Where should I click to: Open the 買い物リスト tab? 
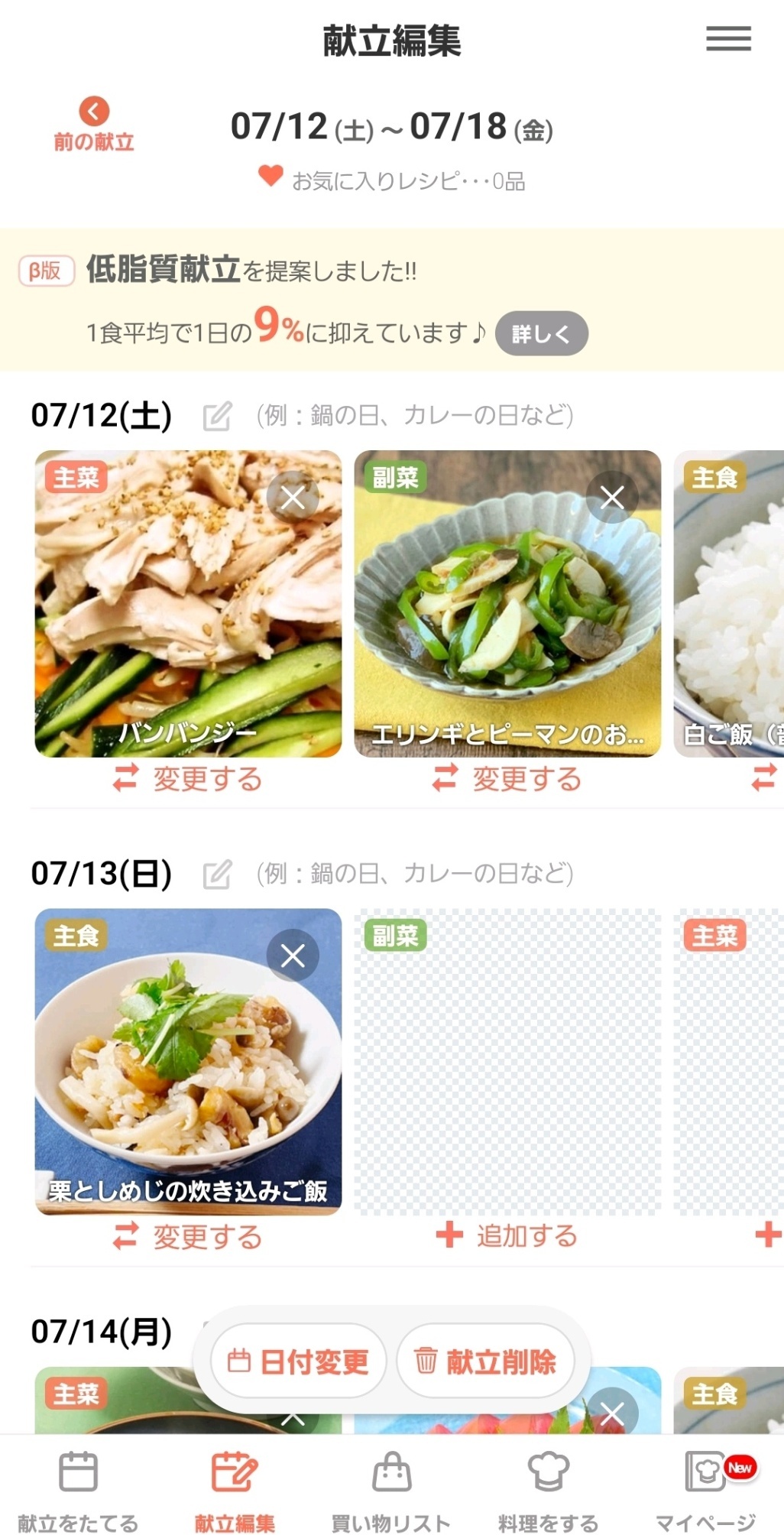point(391,1491)
